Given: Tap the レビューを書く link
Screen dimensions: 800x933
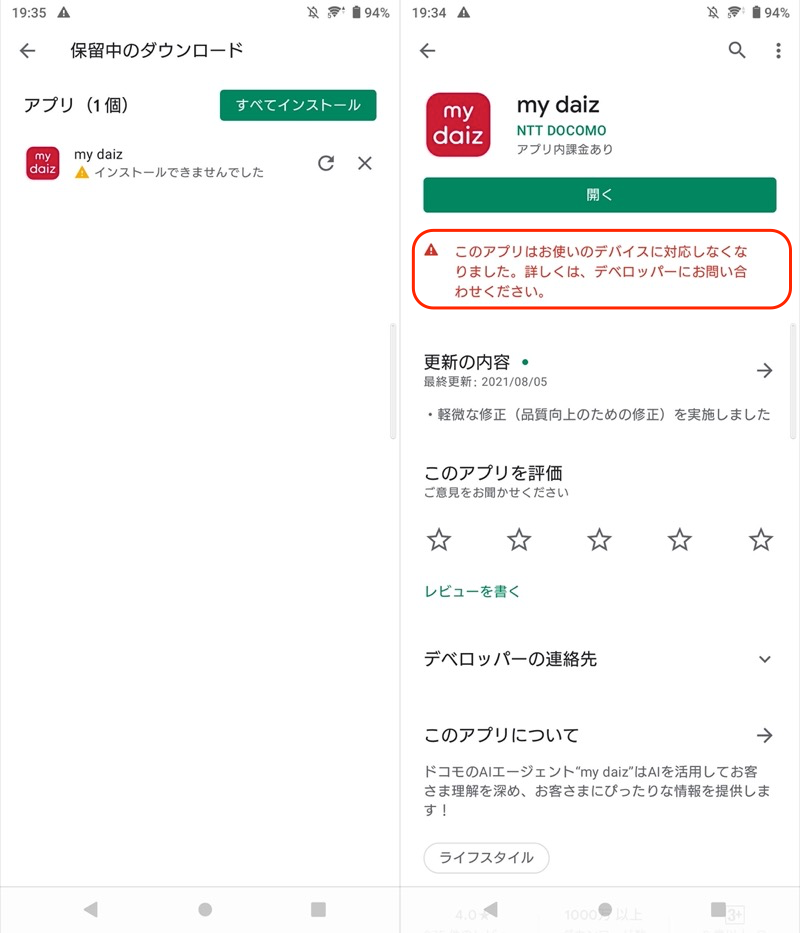Looking at the screenshot, I should [472, 591].
